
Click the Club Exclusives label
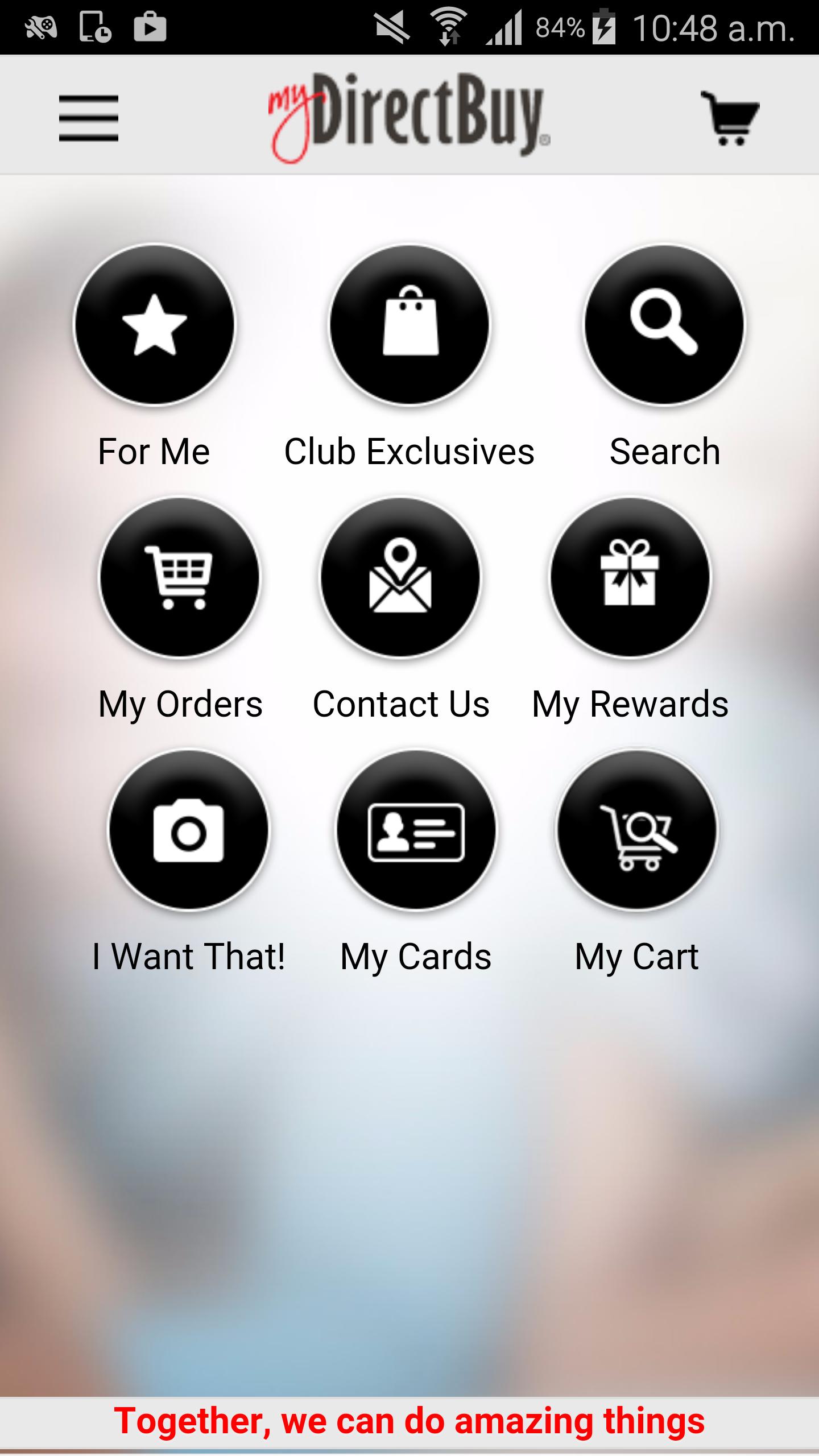(409, 452)
